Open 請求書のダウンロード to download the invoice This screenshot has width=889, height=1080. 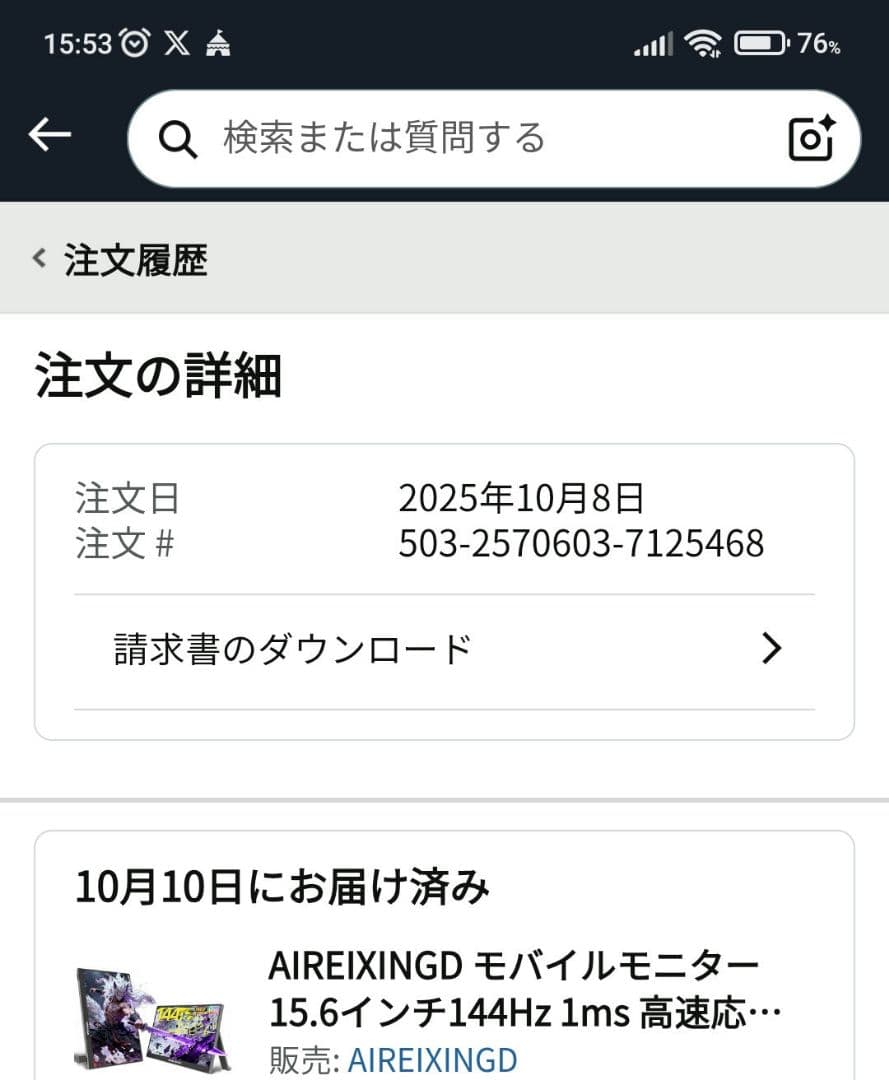pyautogui.click(x=292, y=649)
